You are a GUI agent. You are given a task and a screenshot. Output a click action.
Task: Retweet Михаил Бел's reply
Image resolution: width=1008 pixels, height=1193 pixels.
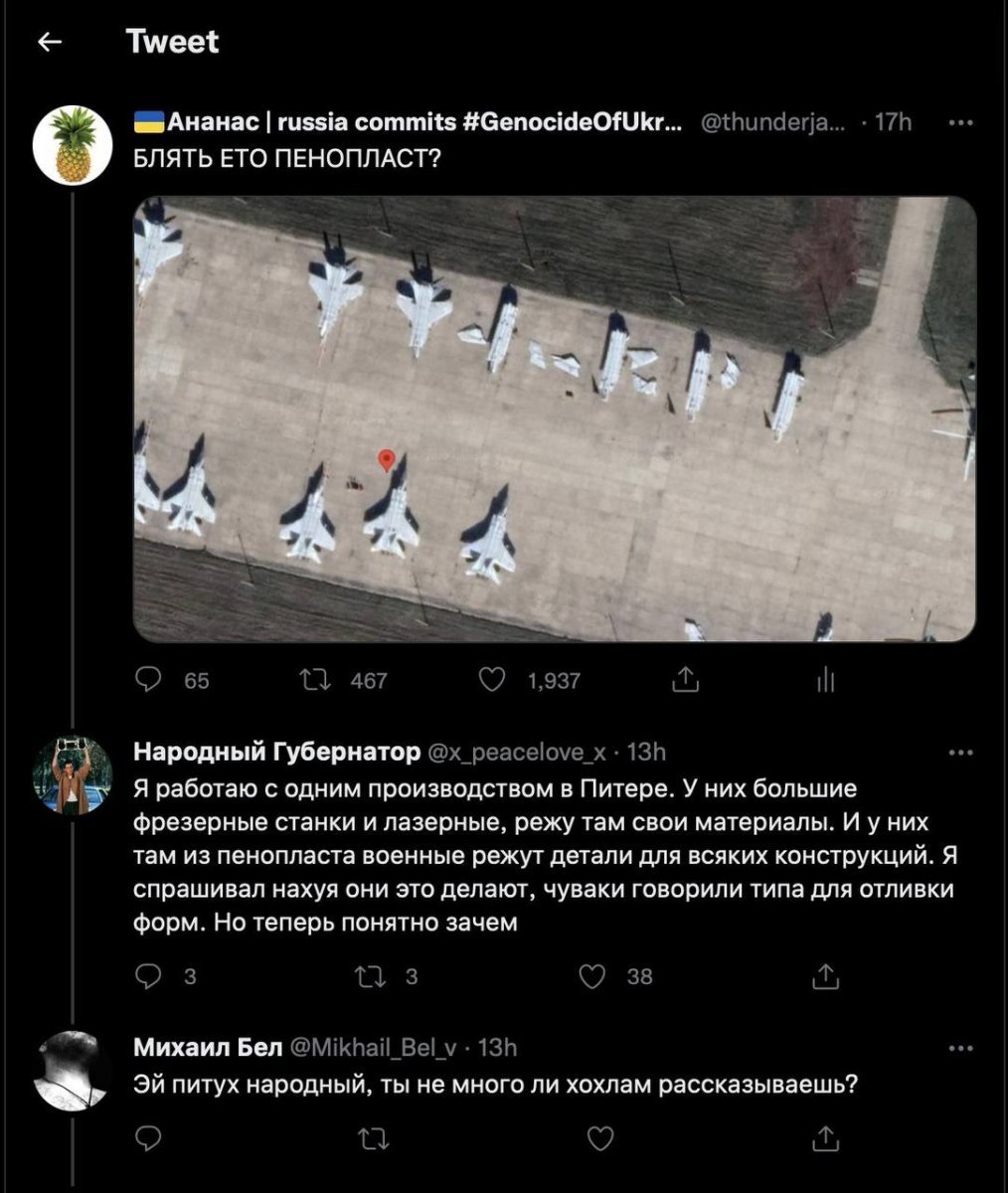(x=372, y=1138)
